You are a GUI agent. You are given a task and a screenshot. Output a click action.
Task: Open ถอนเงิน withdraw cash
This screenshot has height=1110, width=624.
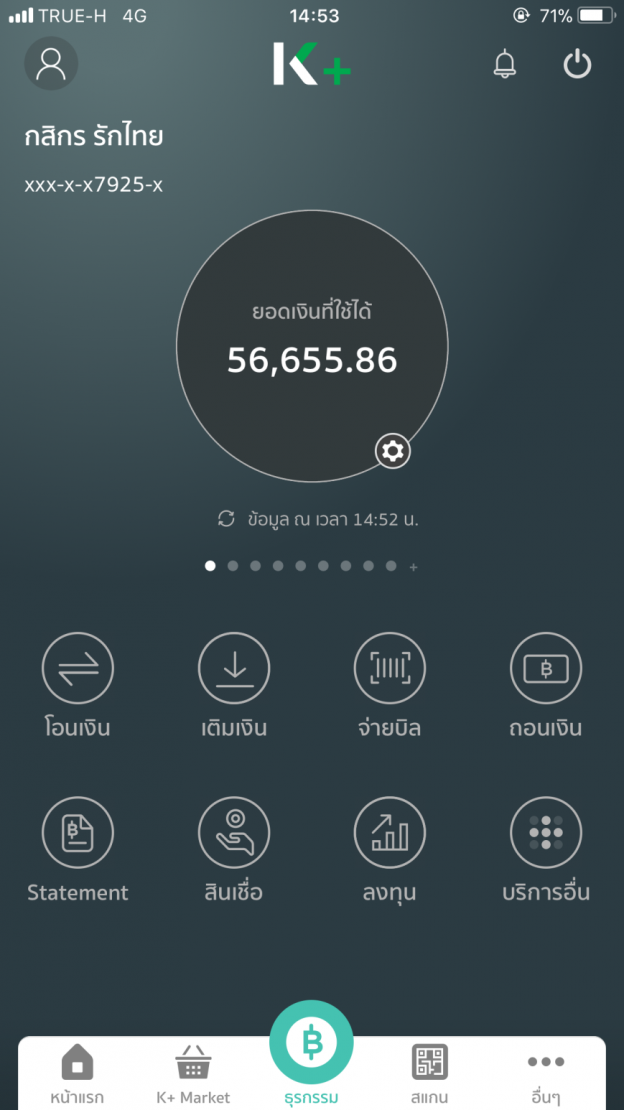coord(545,668)
